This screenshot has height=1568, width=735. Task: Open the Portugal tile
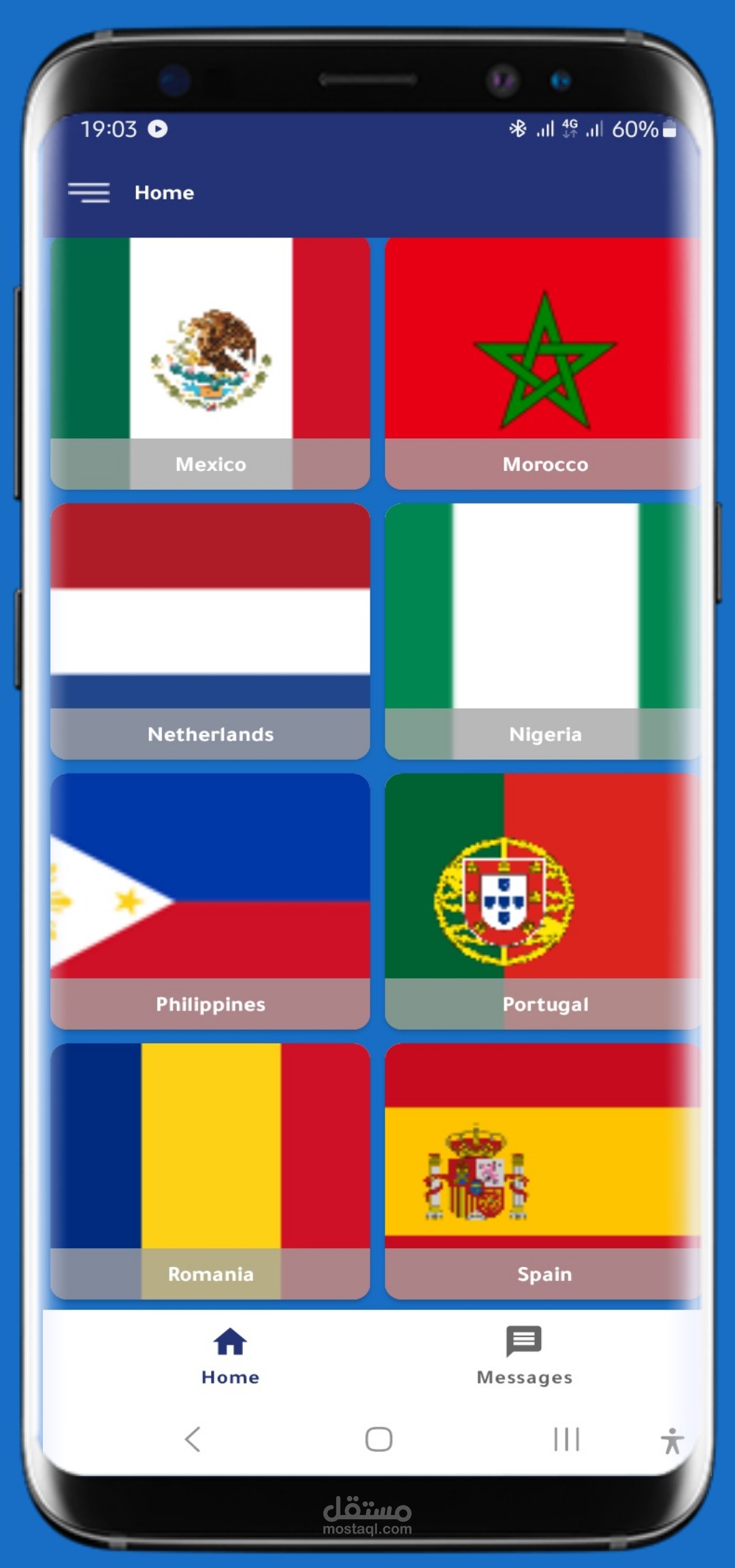click(x=543, y=900)
